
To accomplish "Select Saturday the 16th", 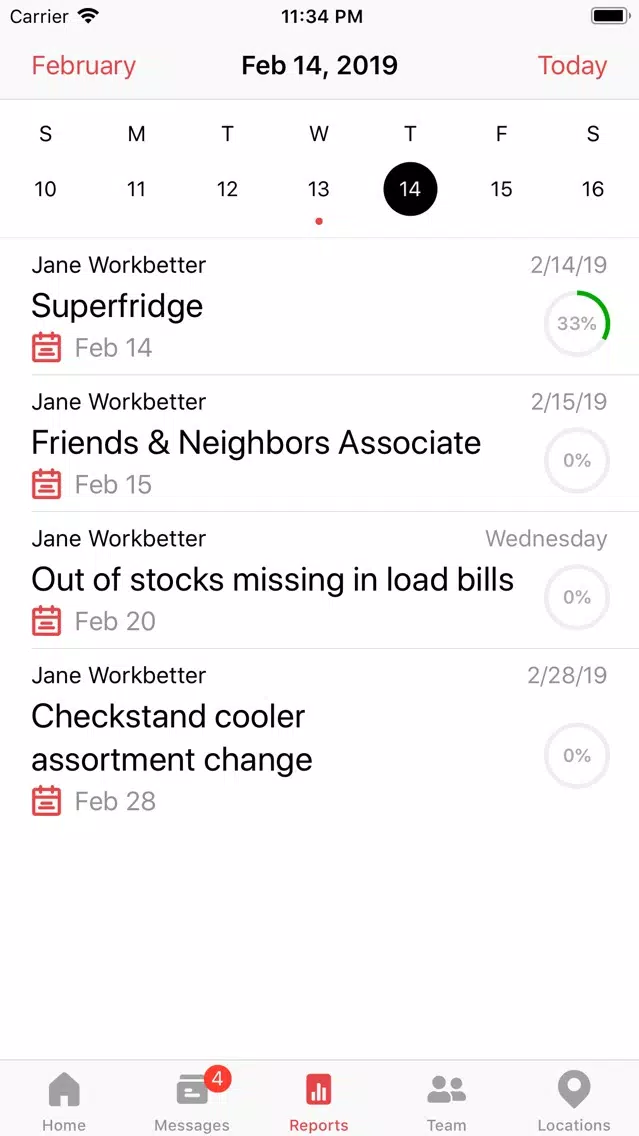I will pyautogui.click(x=593, y=189).
